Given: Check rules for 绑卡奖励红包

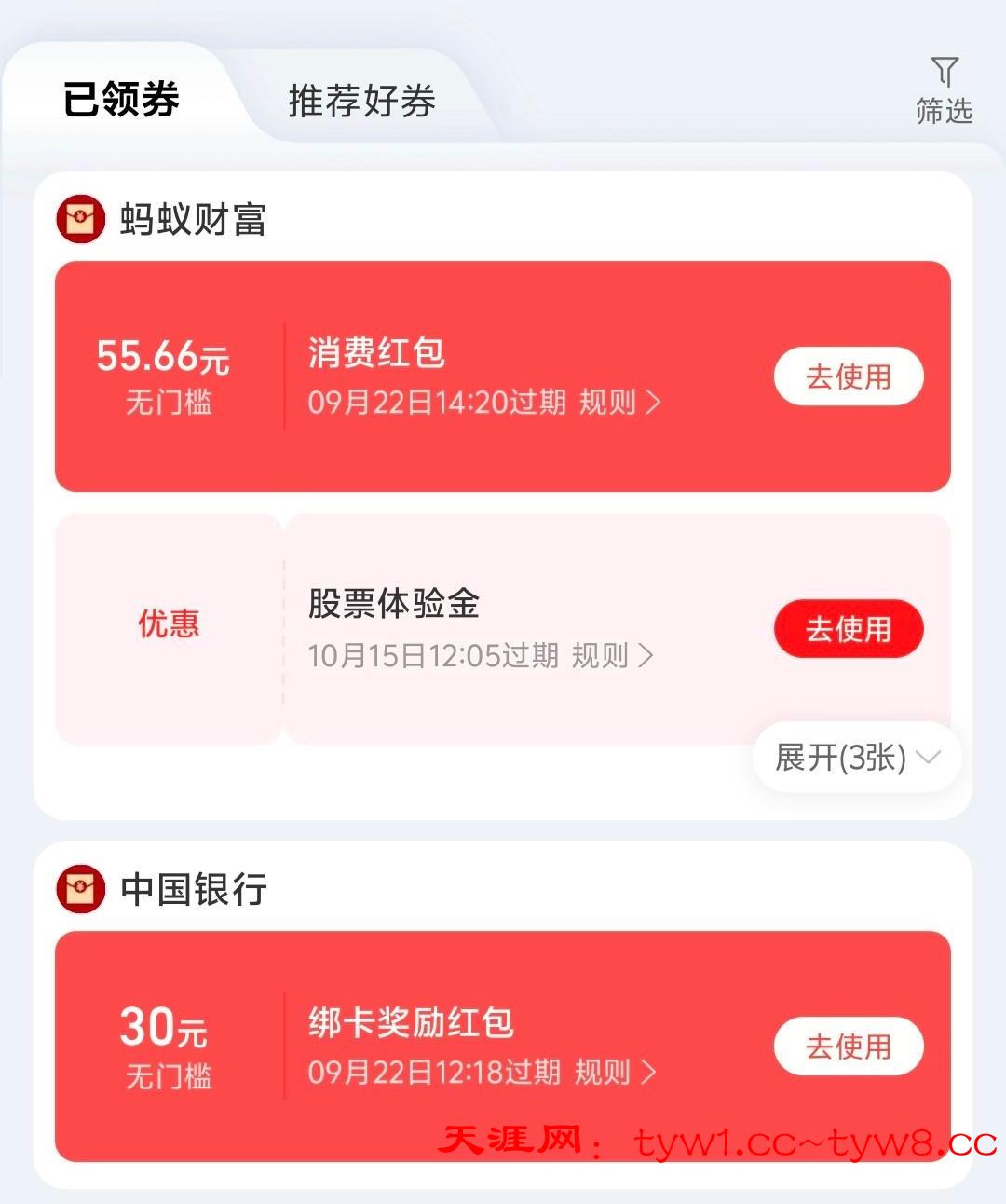Looking at the screenshot, I should tap(615, 1073).
